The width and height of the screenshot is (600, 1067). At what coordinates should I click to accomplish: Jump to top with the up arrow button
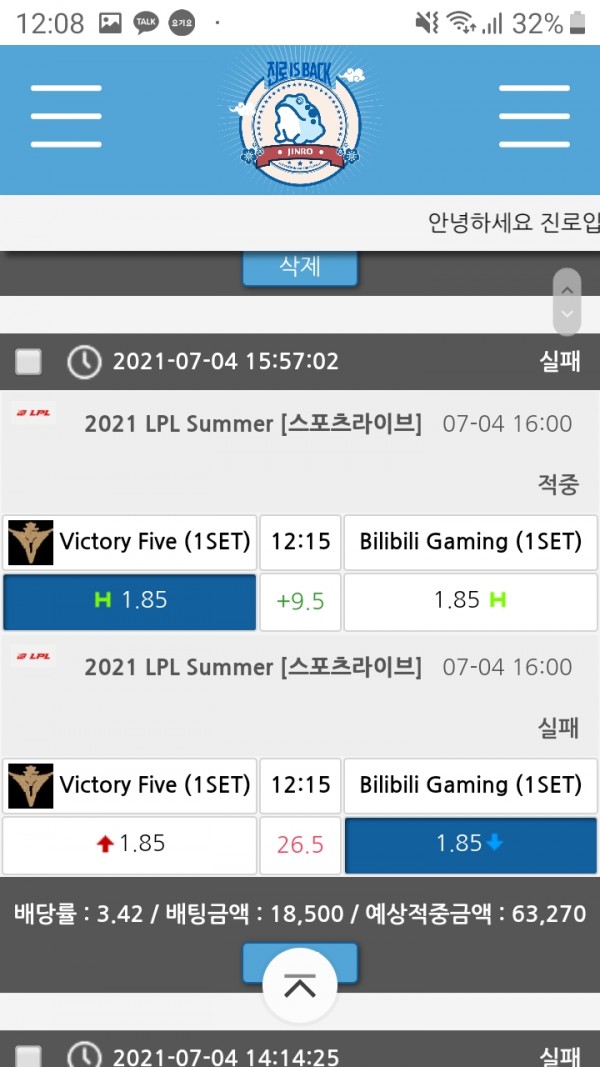click(x=299, y=987)
